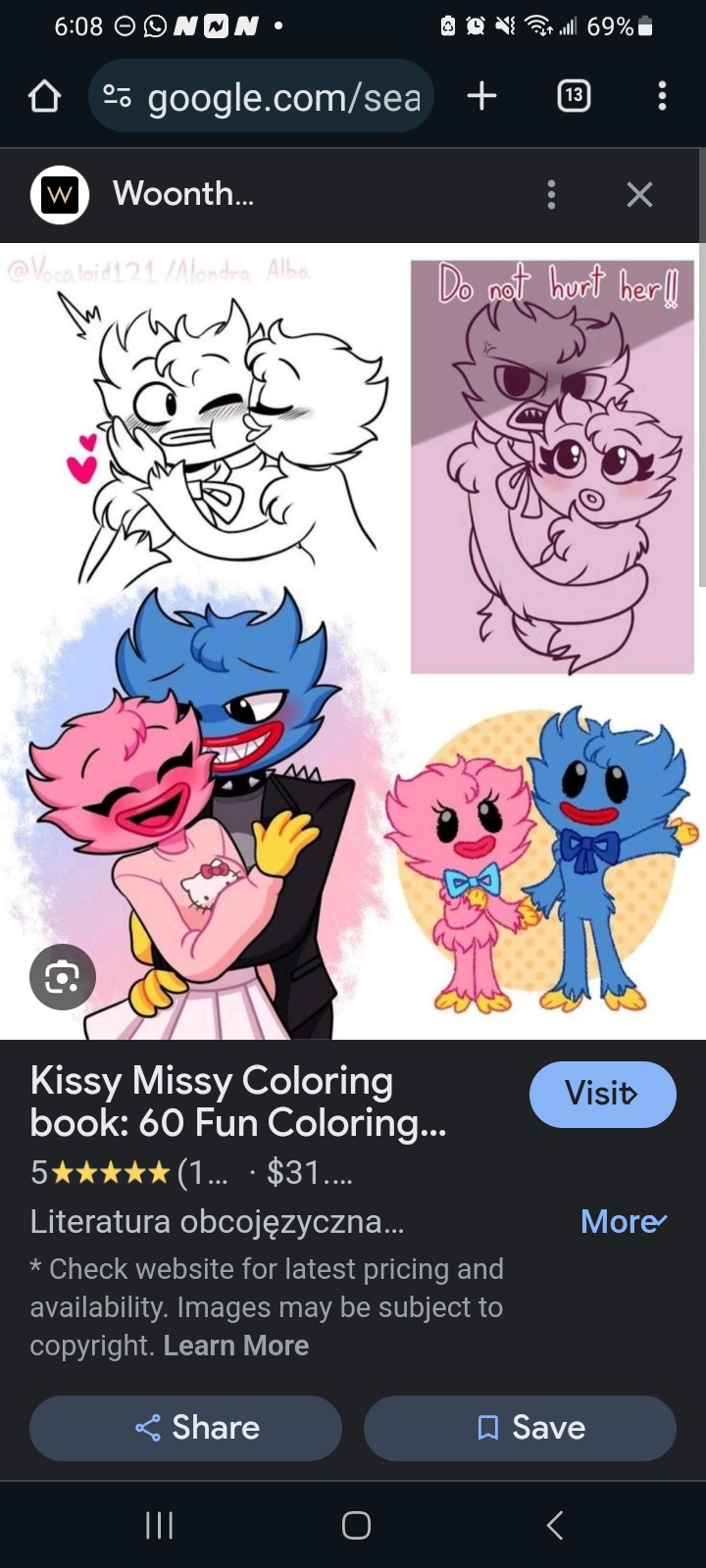Viewport: 706px width, 1568px height.
Task: Open the Chrome overflow menu
Action: coord(662,96)
